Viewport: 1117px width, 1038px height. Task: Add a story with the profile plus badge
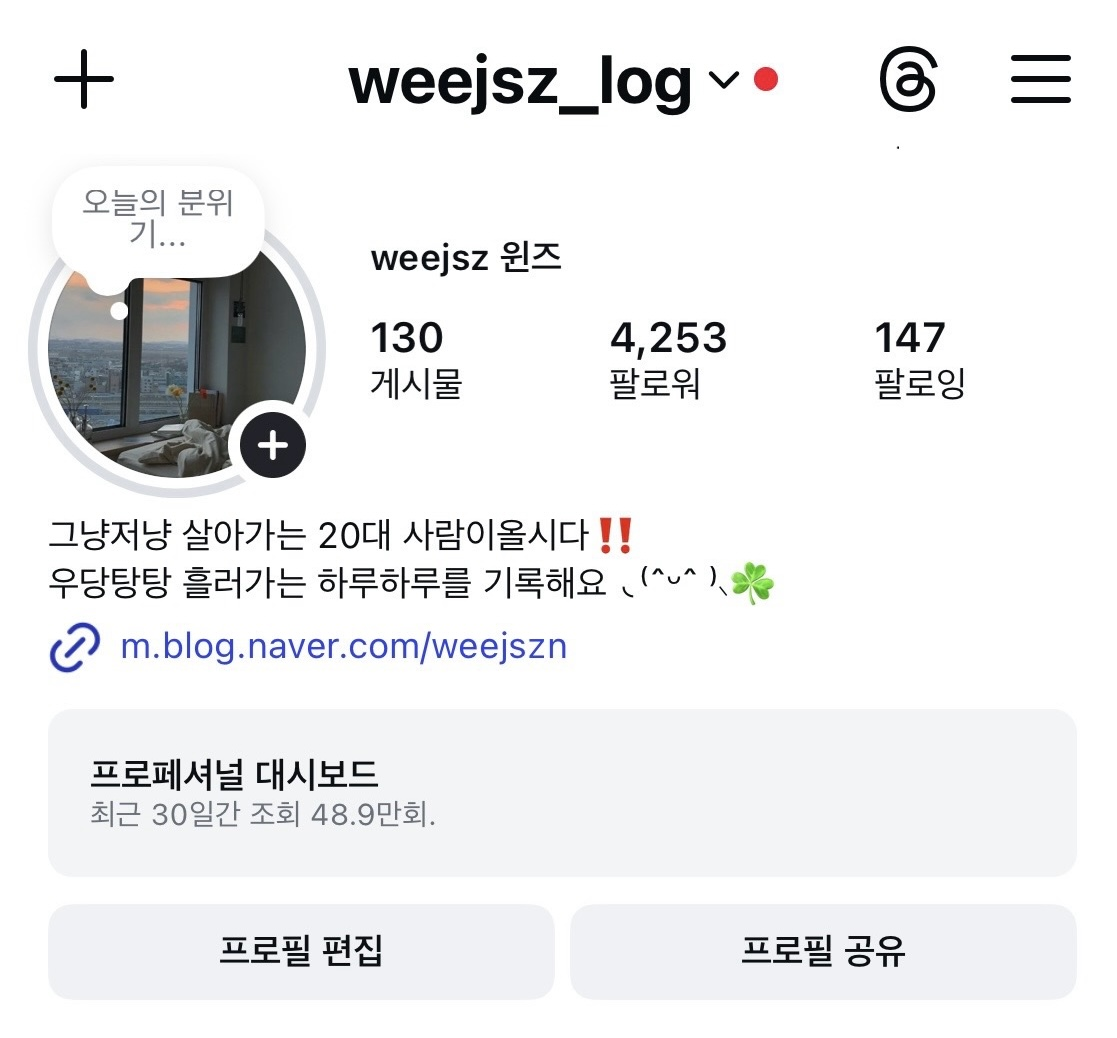(x=272, y=443)
